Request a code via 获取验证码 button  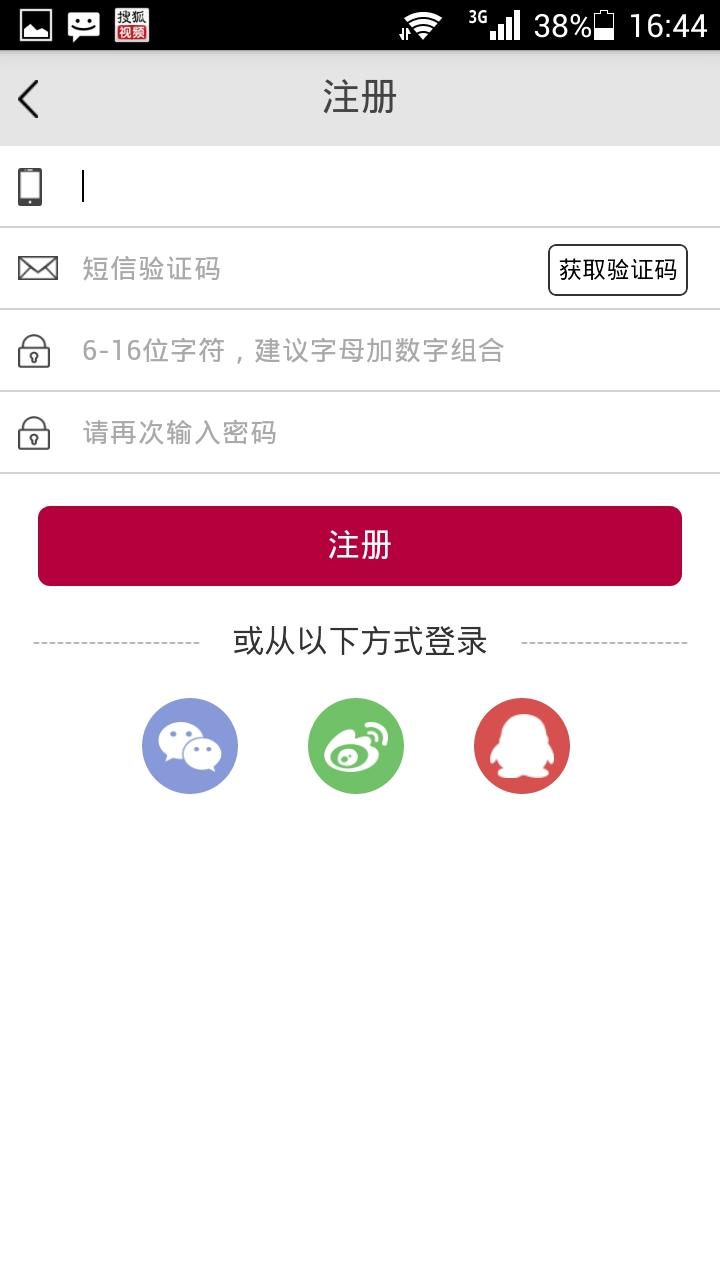tap(617, 269)
